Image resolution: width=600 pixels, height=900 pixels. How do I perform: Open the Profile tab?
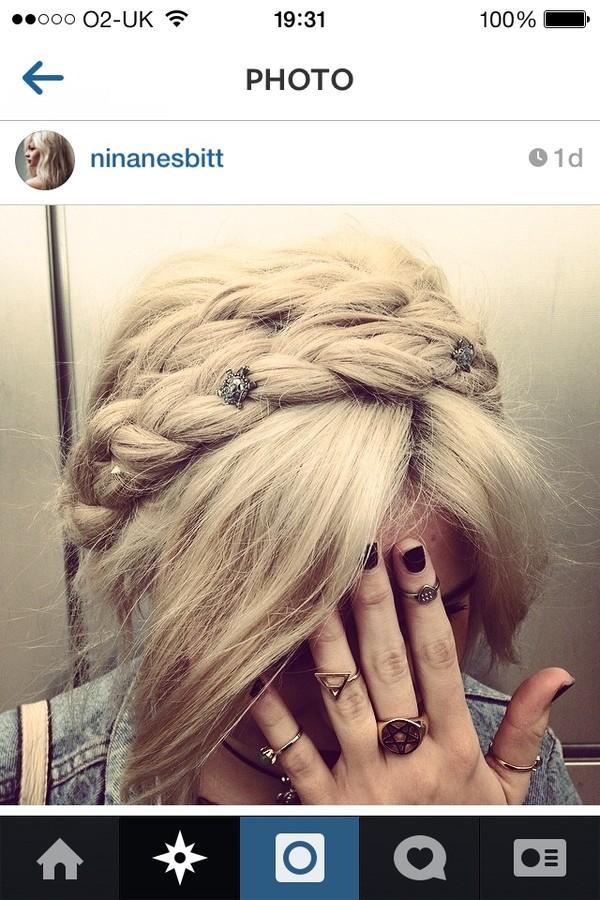tap(540, 858)
